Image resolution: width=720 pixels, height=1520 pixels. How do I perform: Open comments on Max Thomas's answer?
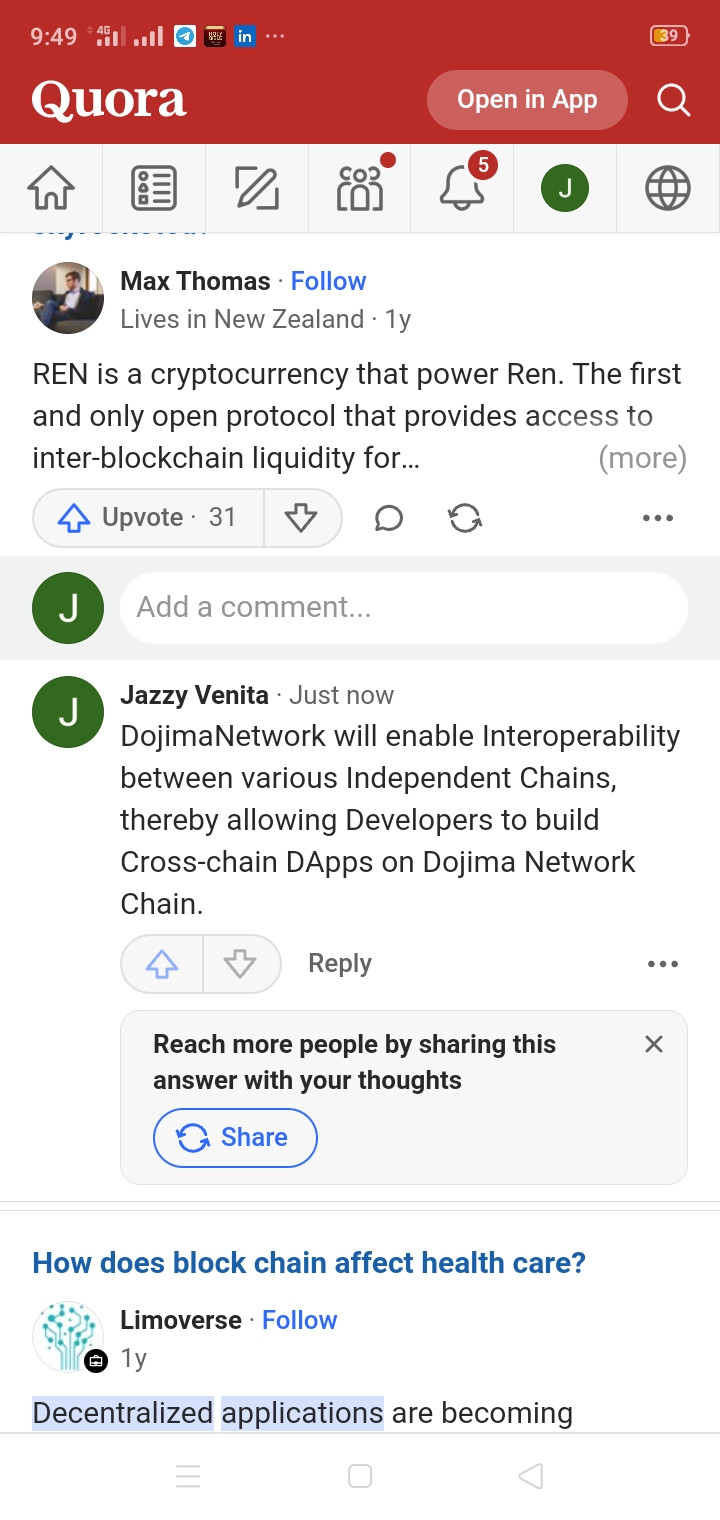click(x=388, y=517)
